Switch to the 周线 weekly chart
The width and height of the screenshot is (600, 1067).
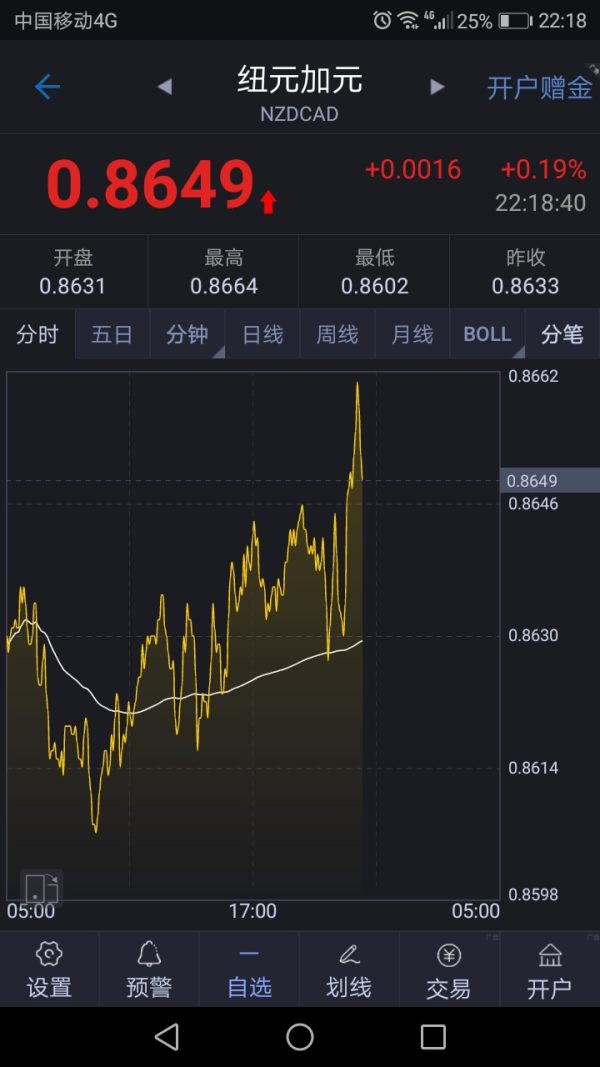pyautogui.click(x=337, y=334)
